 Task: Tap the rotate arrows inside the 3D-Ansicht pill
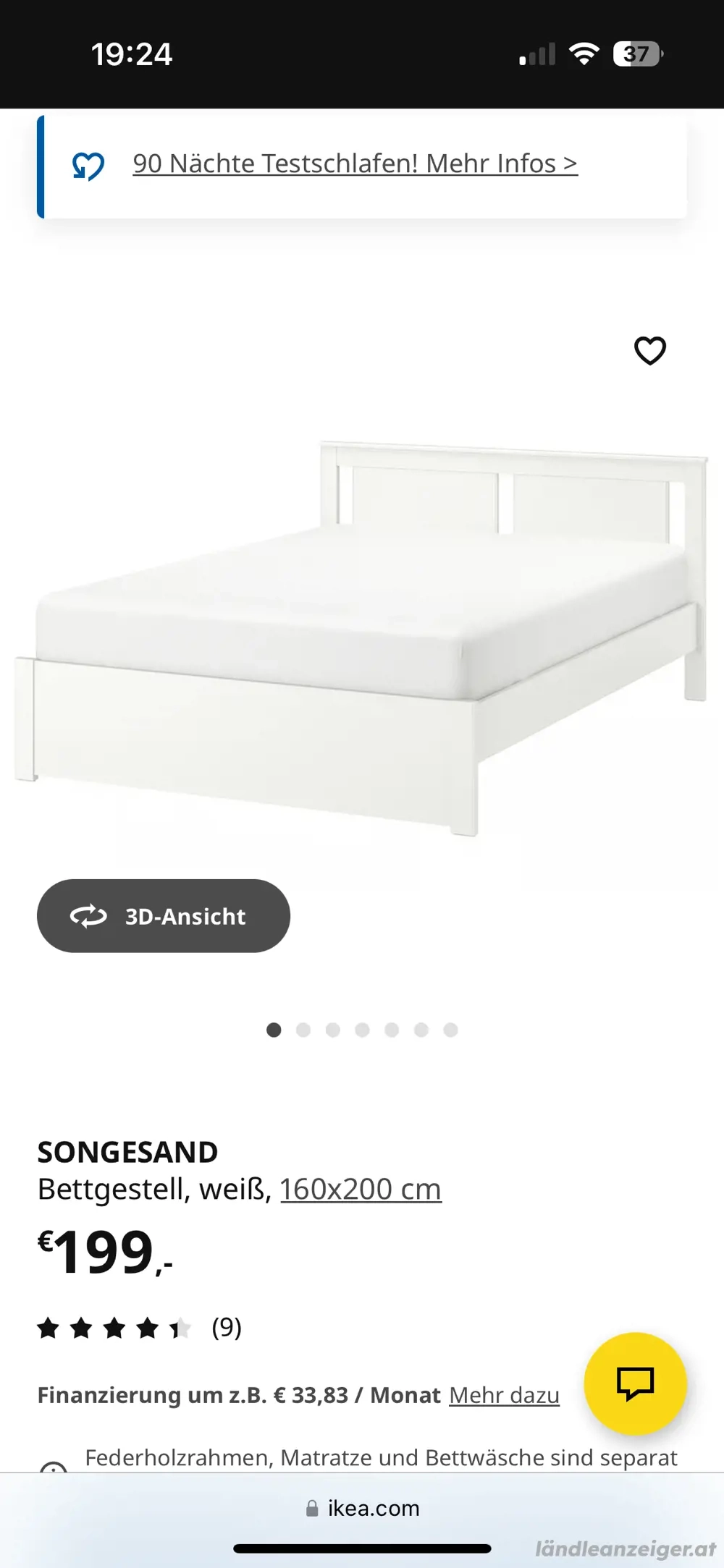pos(85,915)
